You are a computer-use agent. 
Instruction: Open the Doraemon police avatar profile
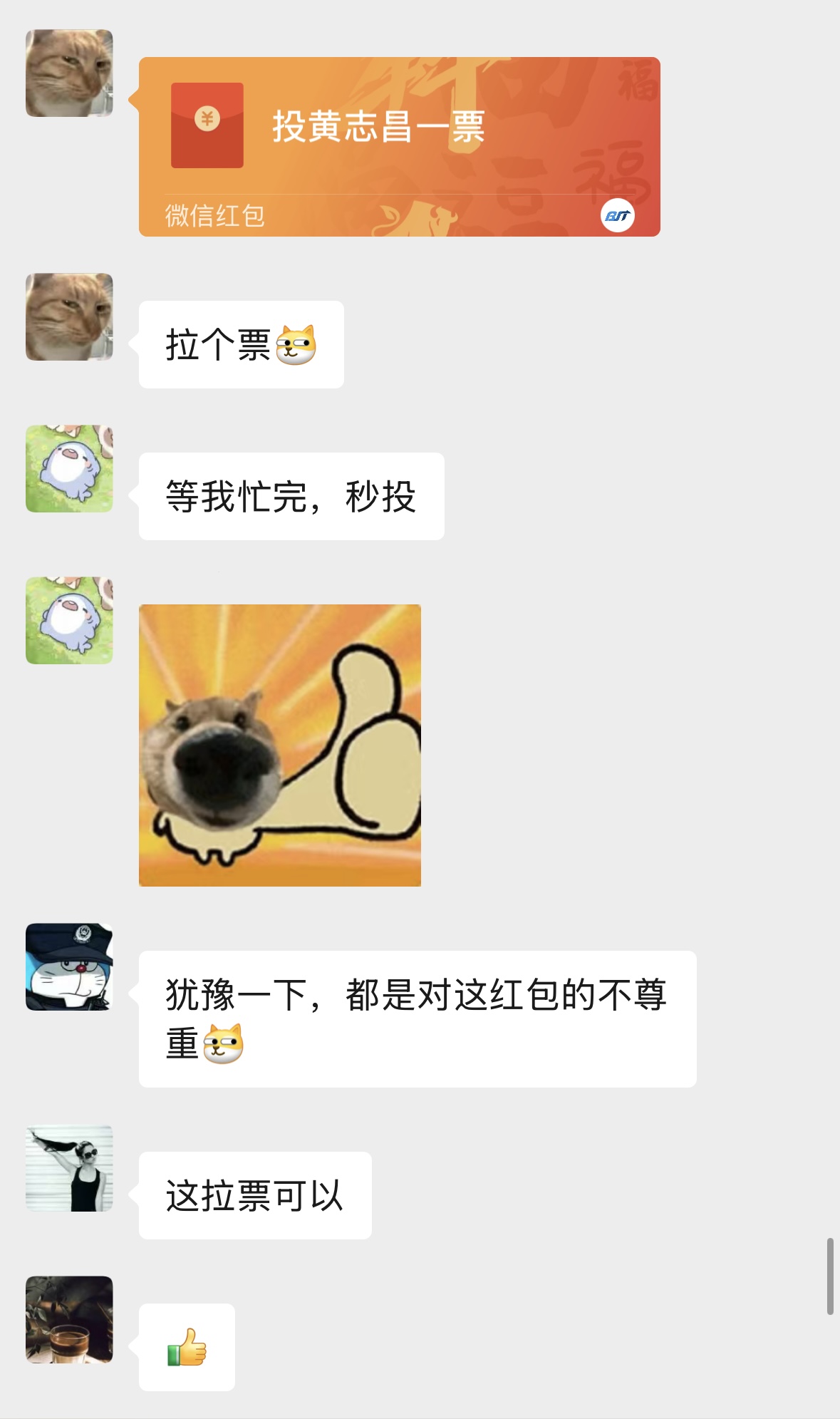[x=69, y=966]
